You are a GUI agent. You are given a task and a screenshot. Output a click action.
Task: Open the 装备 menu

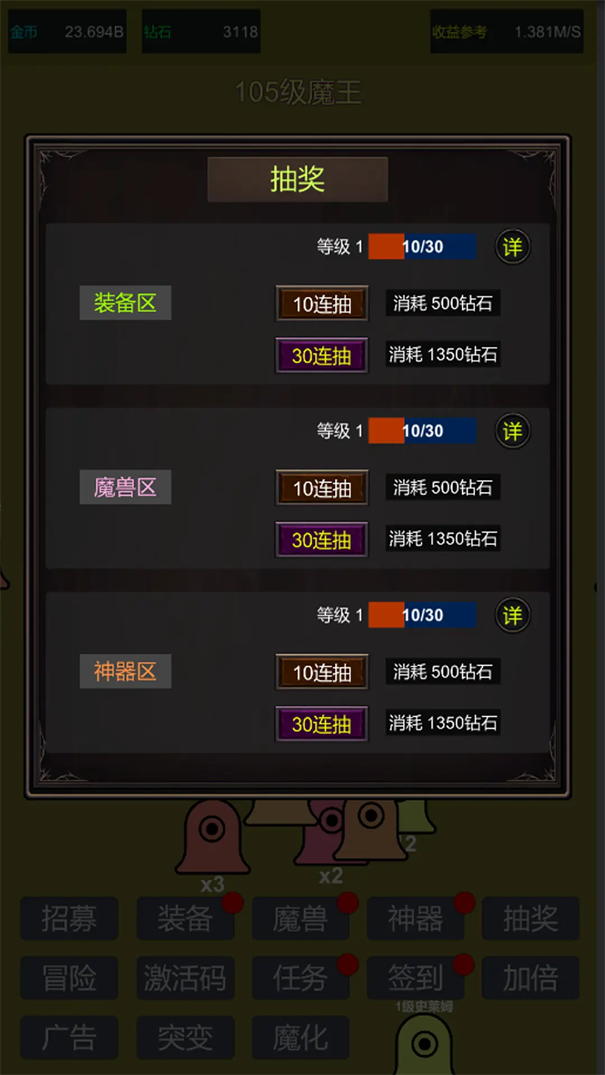coord(185,918)
